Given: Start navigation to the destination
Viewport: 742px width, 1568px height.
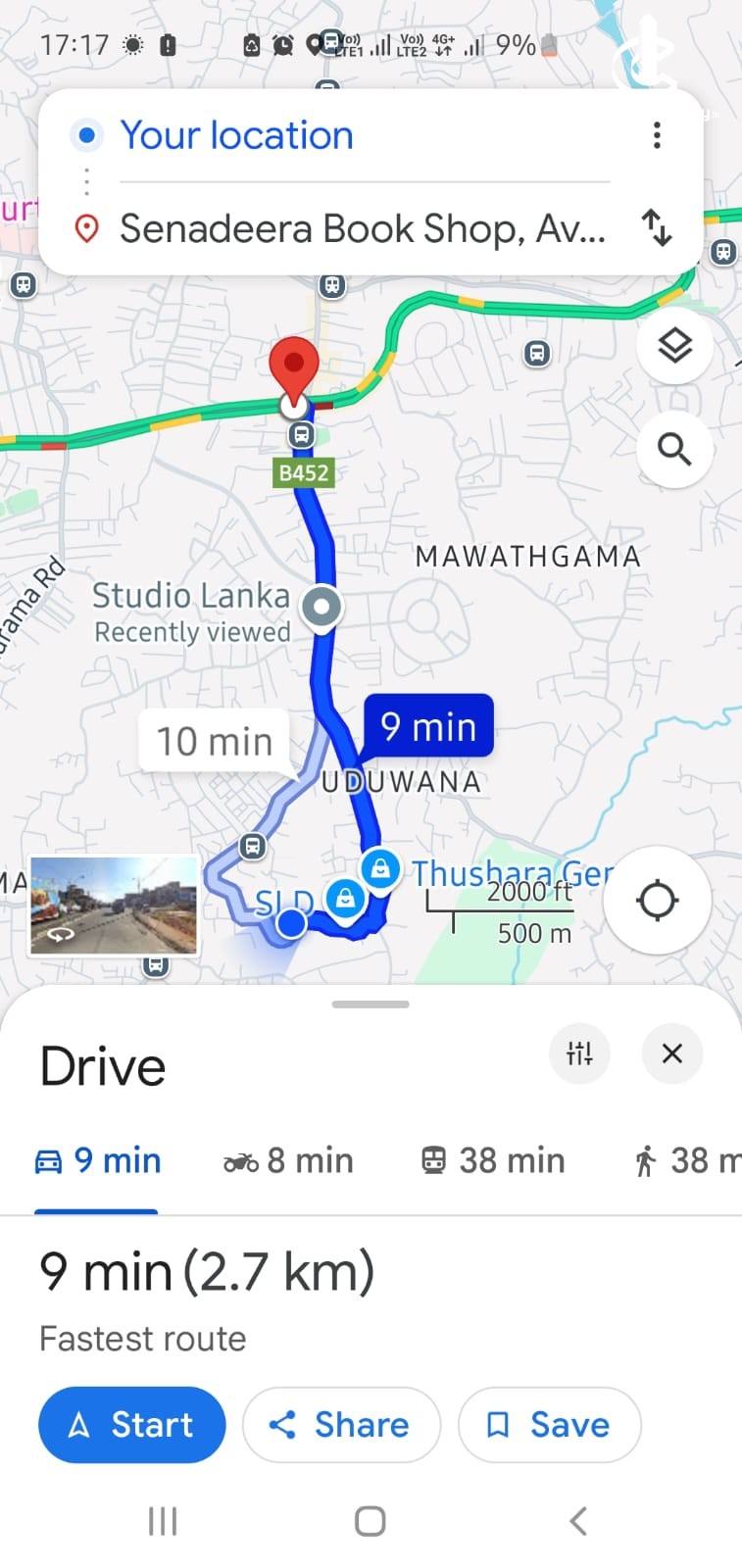Looking at the screenshot, I should pyautogui.click(x=131, y=1425).
